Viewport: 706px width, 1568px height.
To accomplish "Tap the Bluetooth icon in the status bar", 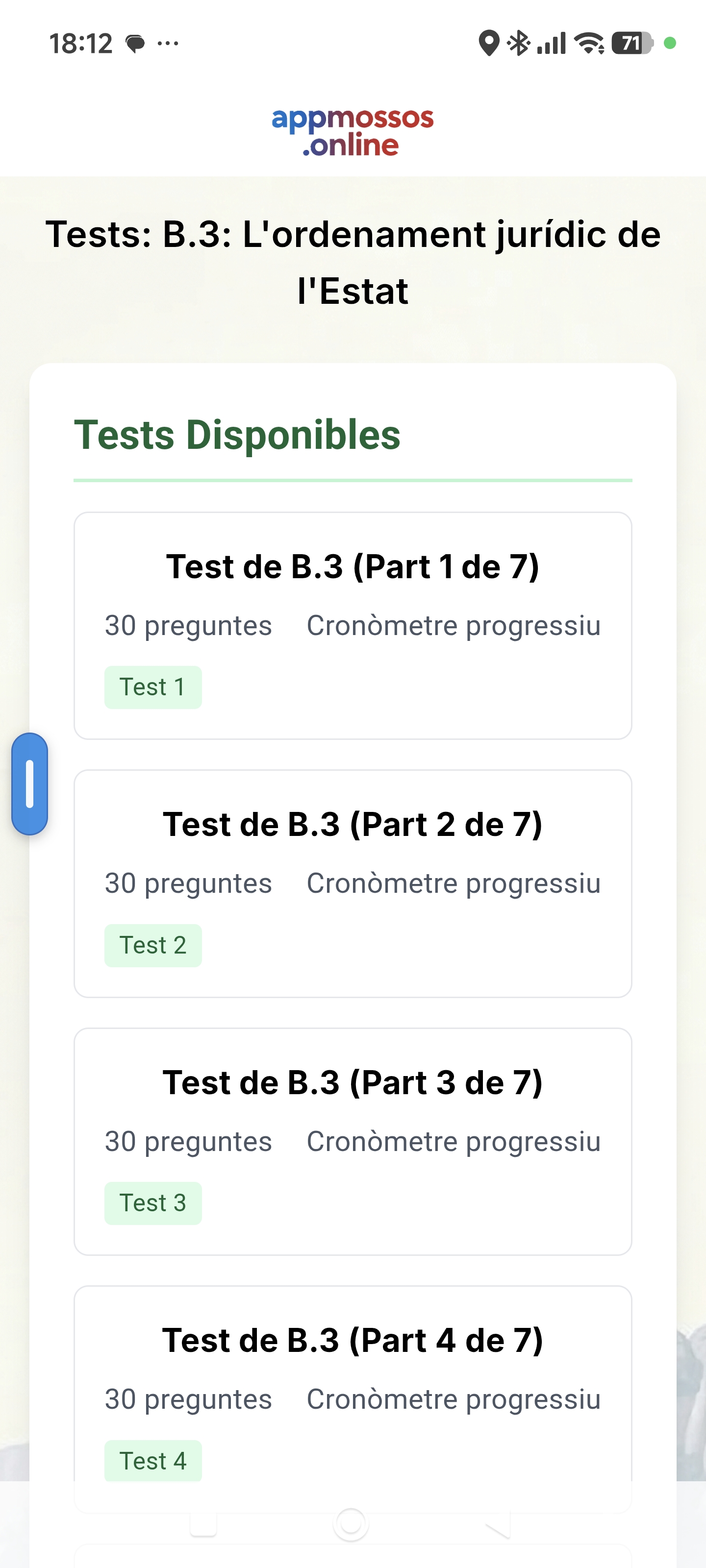I will click(518, 43).
